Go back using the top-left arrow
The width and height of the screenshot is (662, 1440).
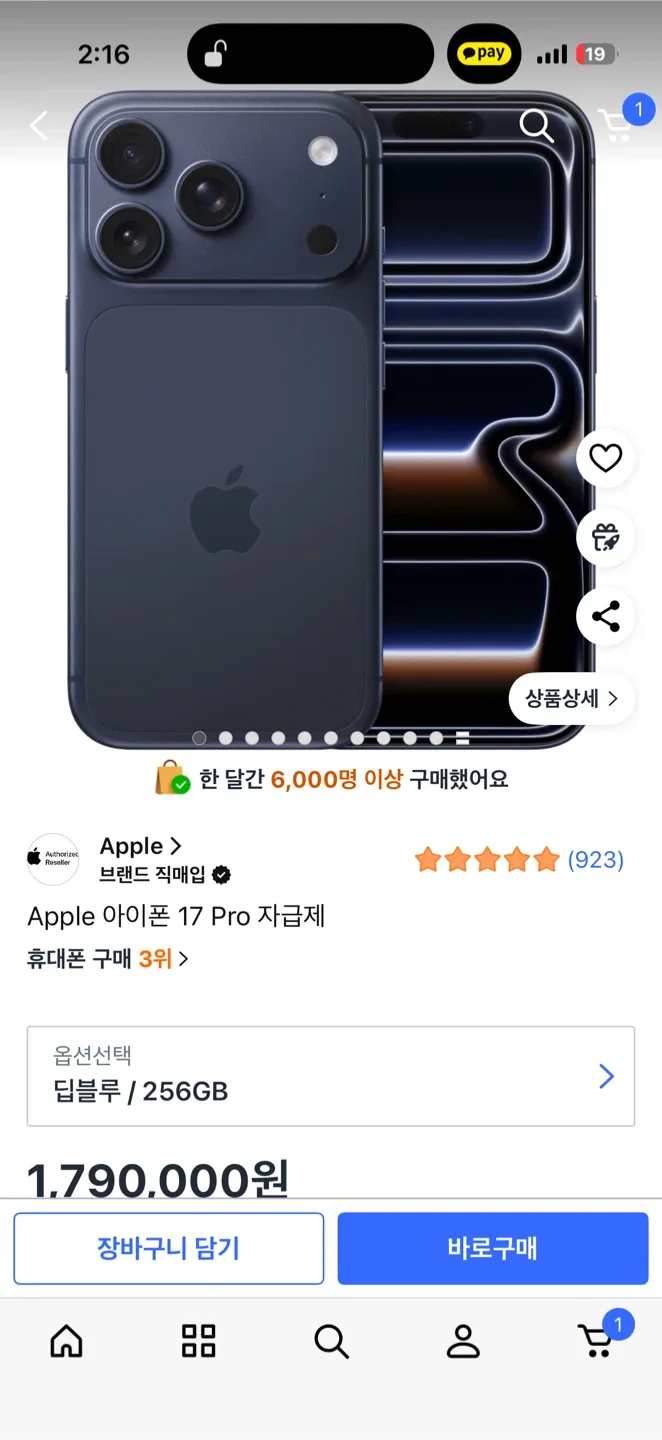[x=39, y=126]
